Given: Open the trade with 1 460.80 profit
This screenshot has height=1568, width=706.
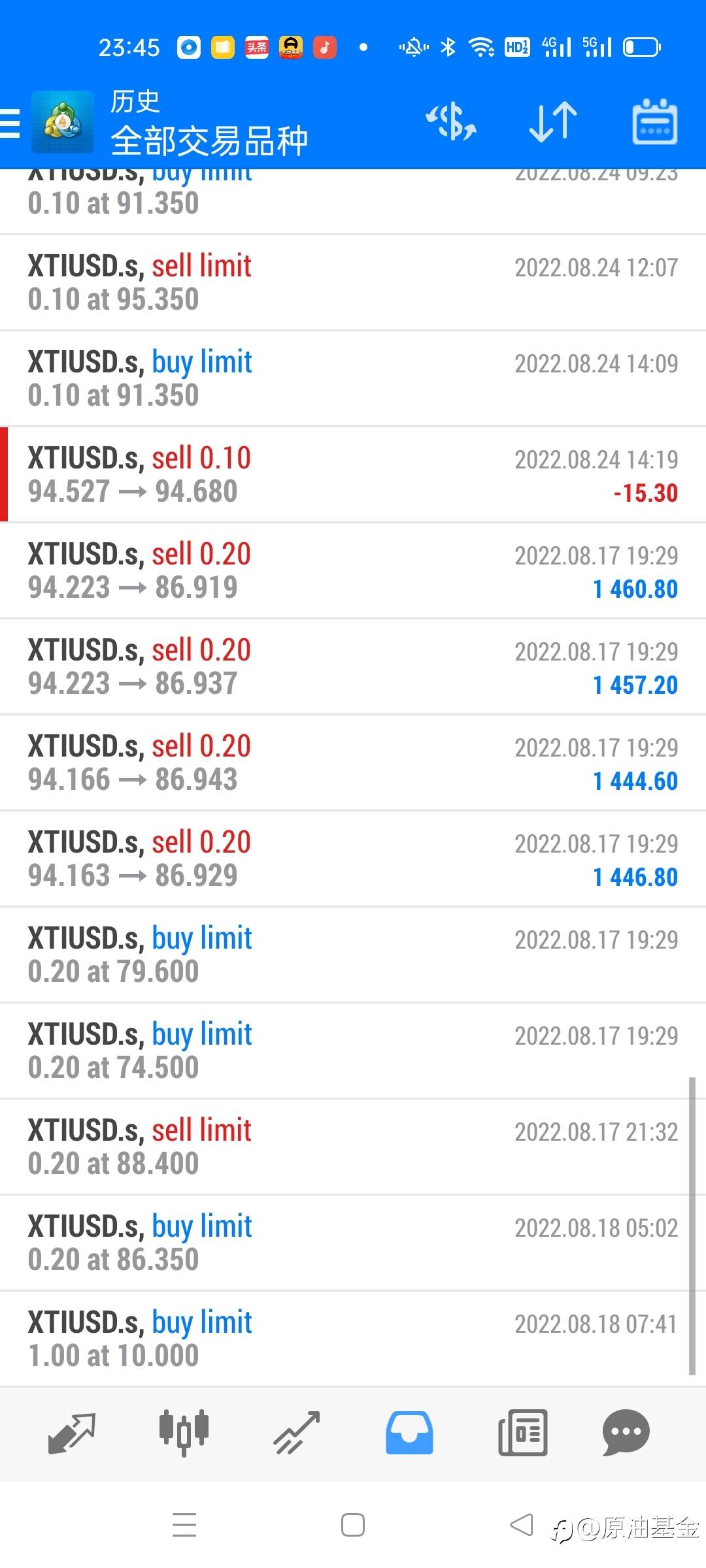Looking at the screenshot, I should click(x=353, y=570).
